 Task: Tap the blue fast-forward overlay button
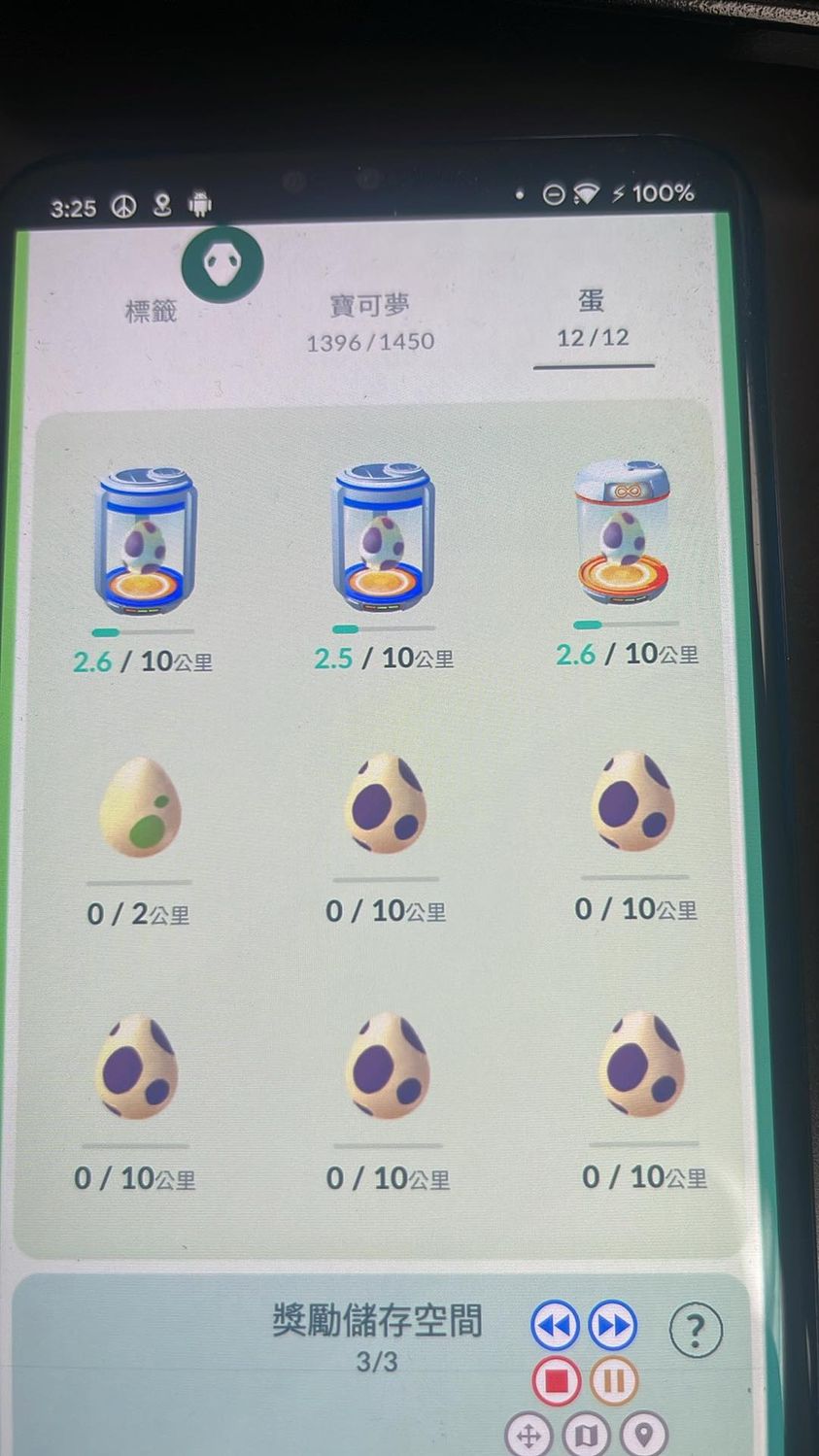coord(613,1326)
